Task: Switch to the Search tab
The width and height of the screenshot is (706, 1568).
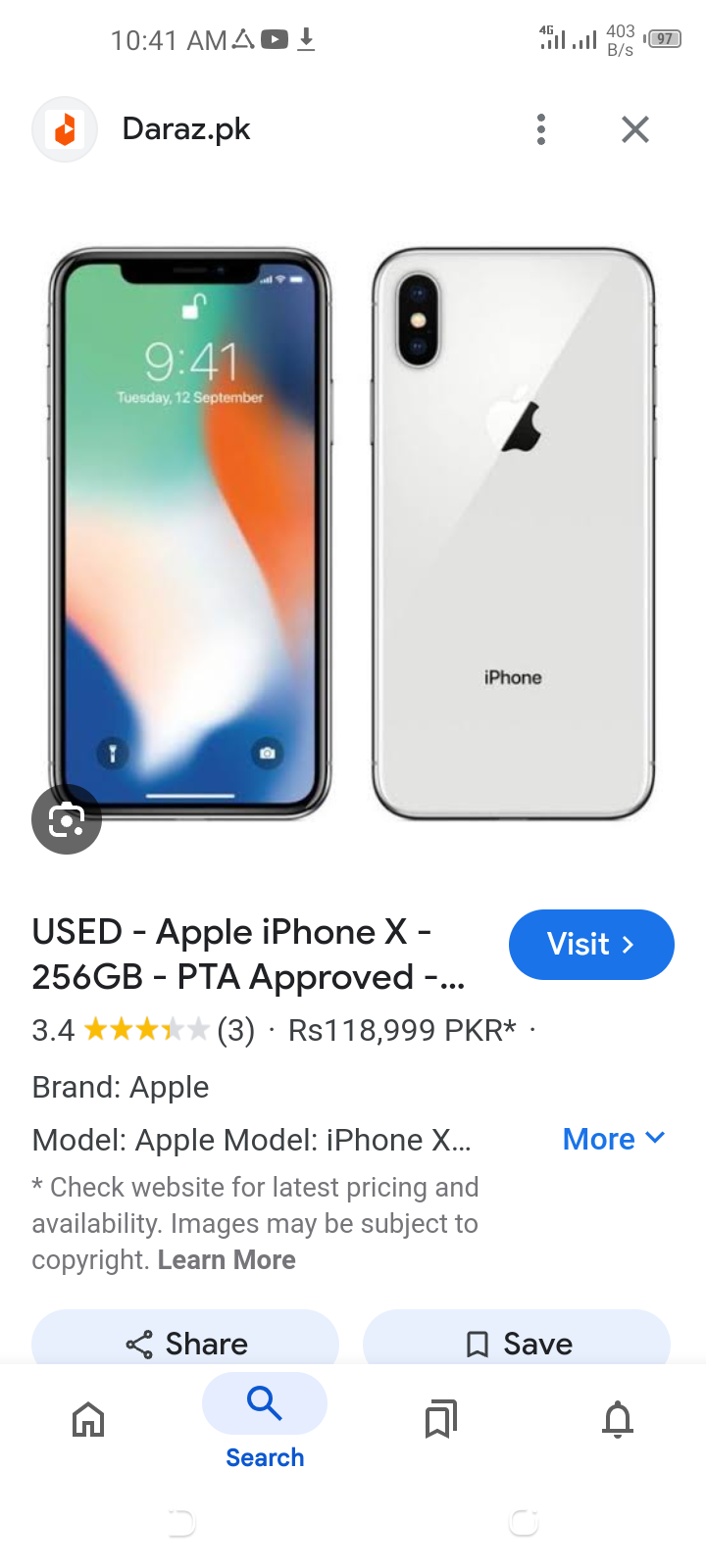Action: [265, 1421]
